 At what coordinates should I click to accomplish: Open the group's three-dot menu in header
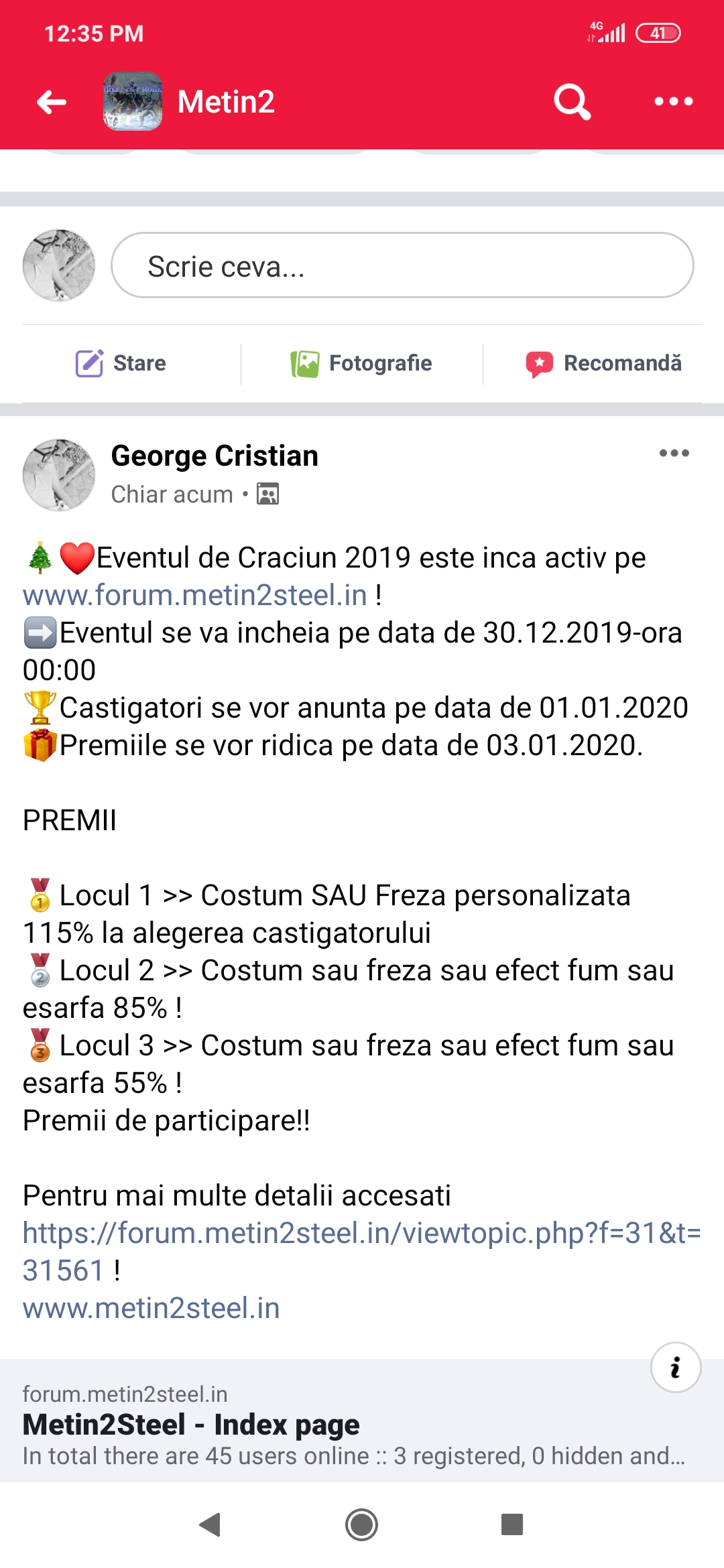pos(673,102)
